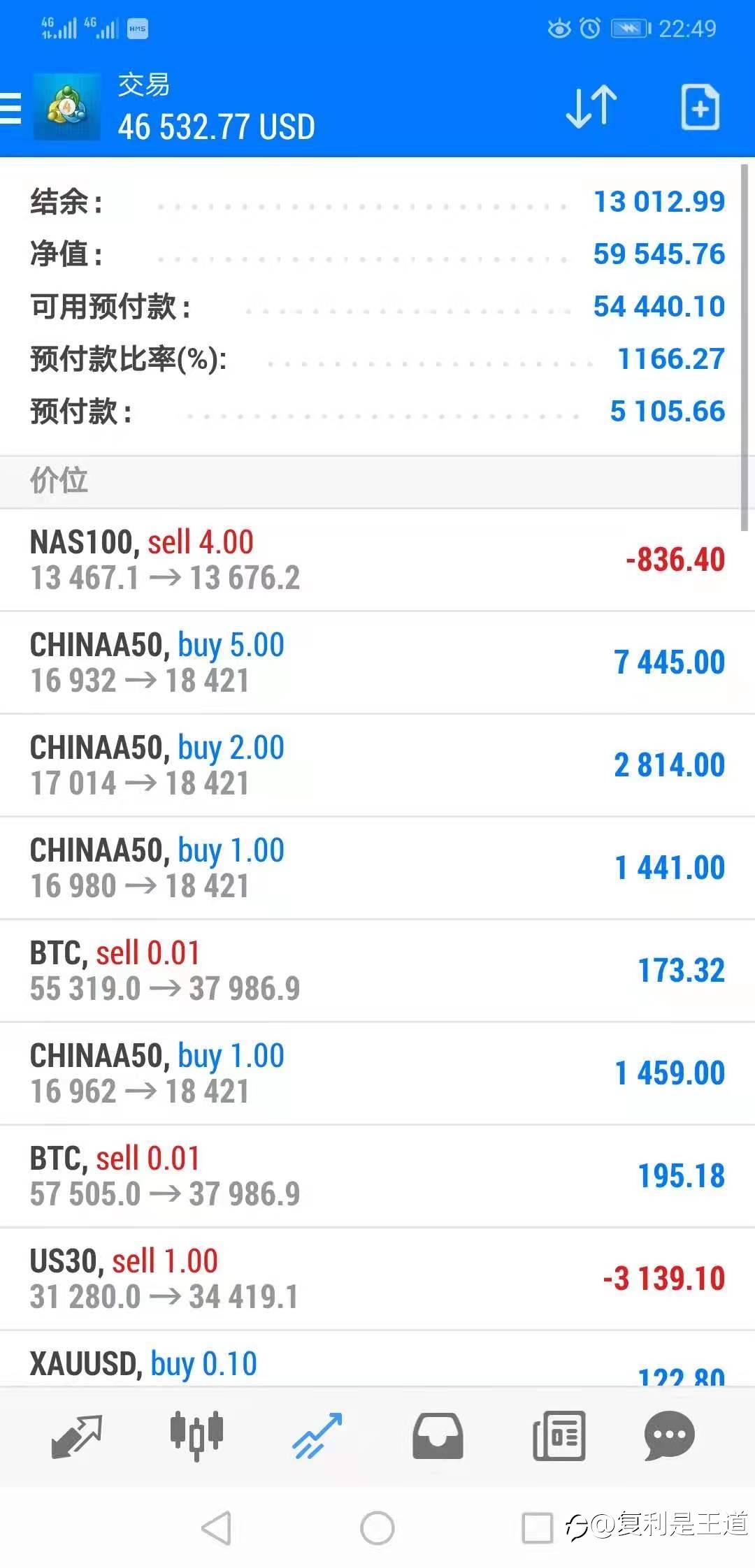
Task: Switch to the candlestick chart tab
Action: click(196, 1437)
